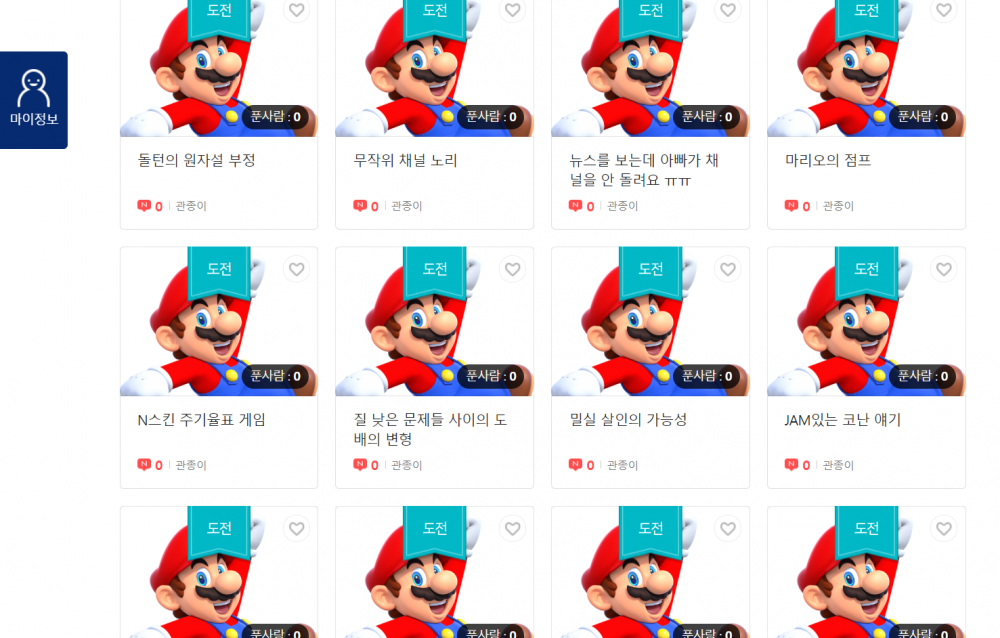Image resolution: width=1000 pixels, height=638 pixels.
Task: Open the 마이정보 side button
Action: point(34,100)
